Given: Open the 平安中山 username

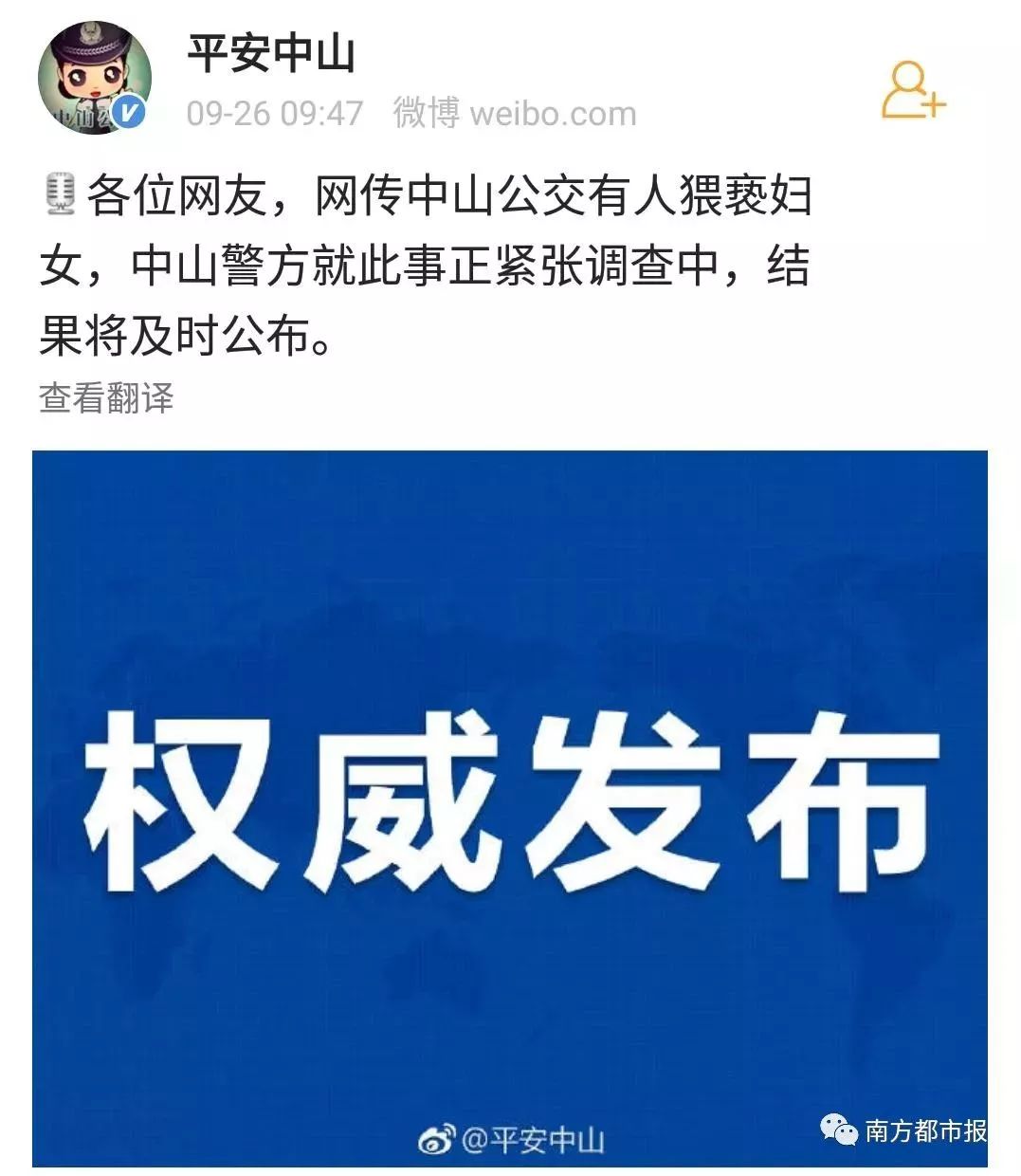Looking at the screenshot, I should [x=272, y=53].
